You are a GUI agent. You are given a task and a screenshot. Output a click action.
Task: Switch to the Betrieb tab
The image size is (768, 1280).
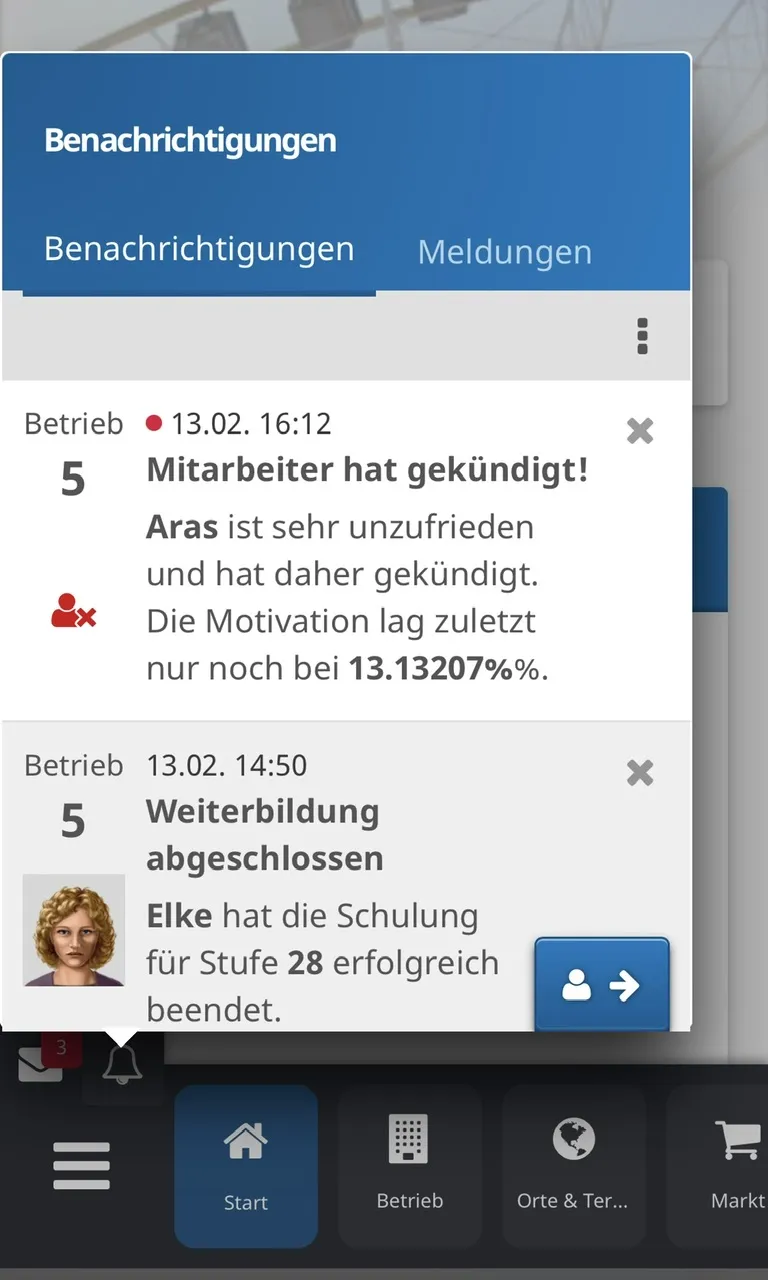(410, 1166)
